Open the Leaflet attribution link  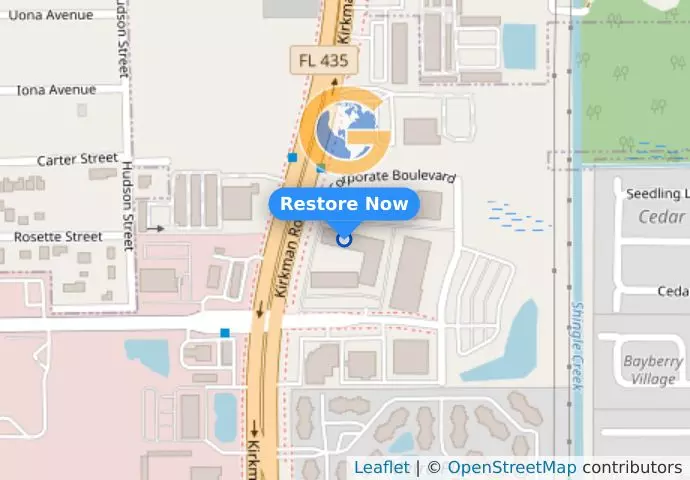click(x=381, y=467)
